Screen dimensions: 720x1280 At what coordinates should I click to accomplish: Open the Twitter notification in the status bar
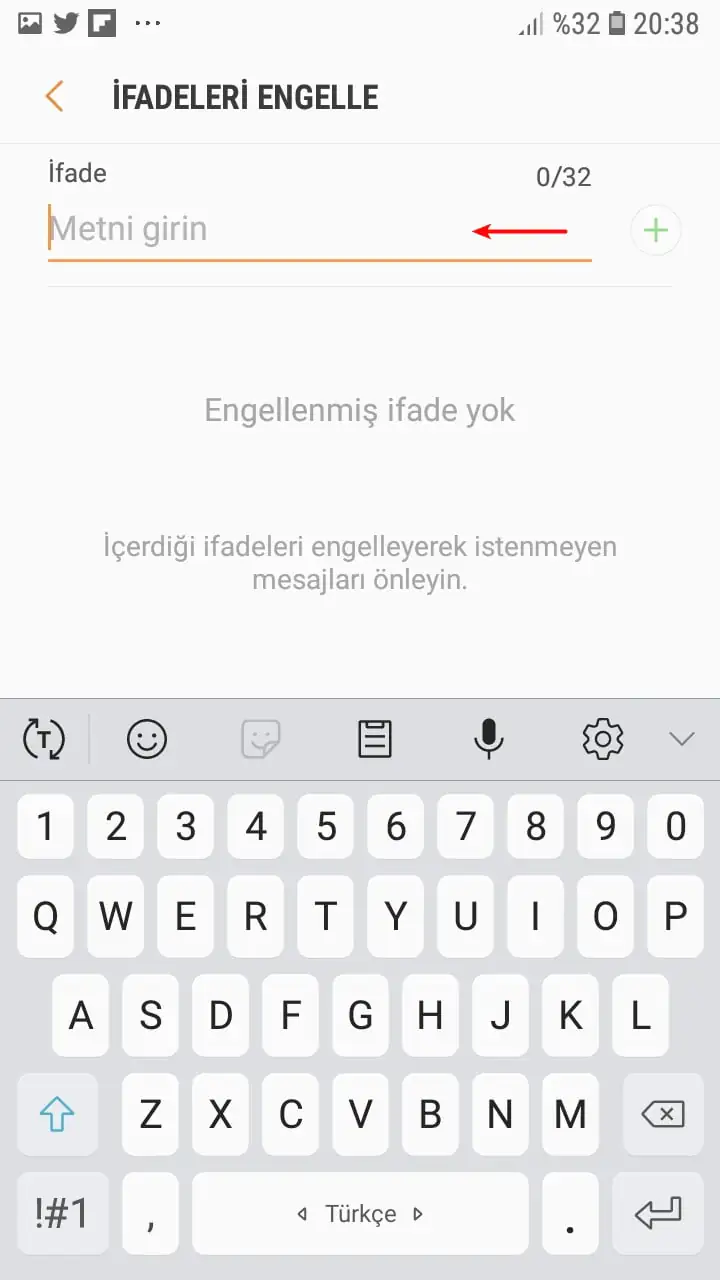tap(65, 22)
